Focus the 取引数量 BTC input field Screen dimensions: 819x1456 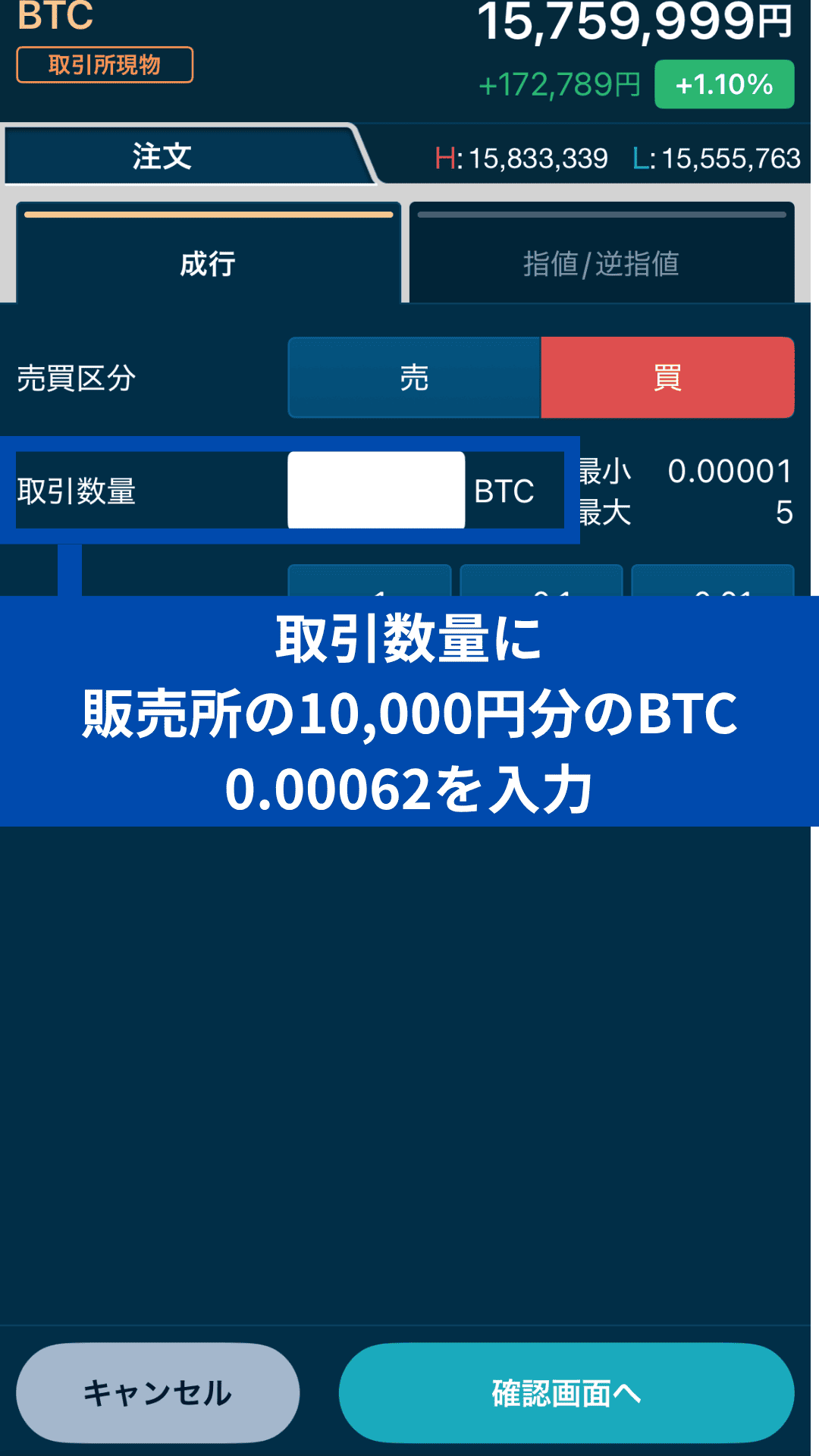coord(376,490)
